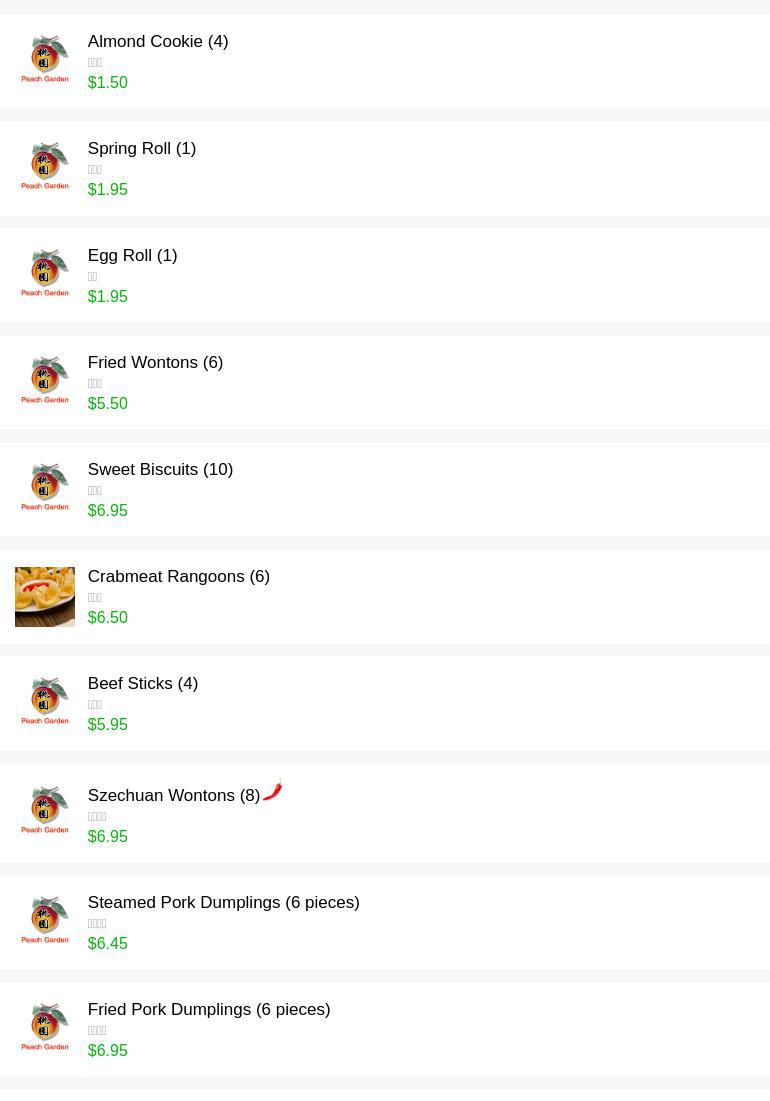The image size is (770, 1101).
Task: Open the spicy Szechuan Wontons (8)
Action: point(173,796)
